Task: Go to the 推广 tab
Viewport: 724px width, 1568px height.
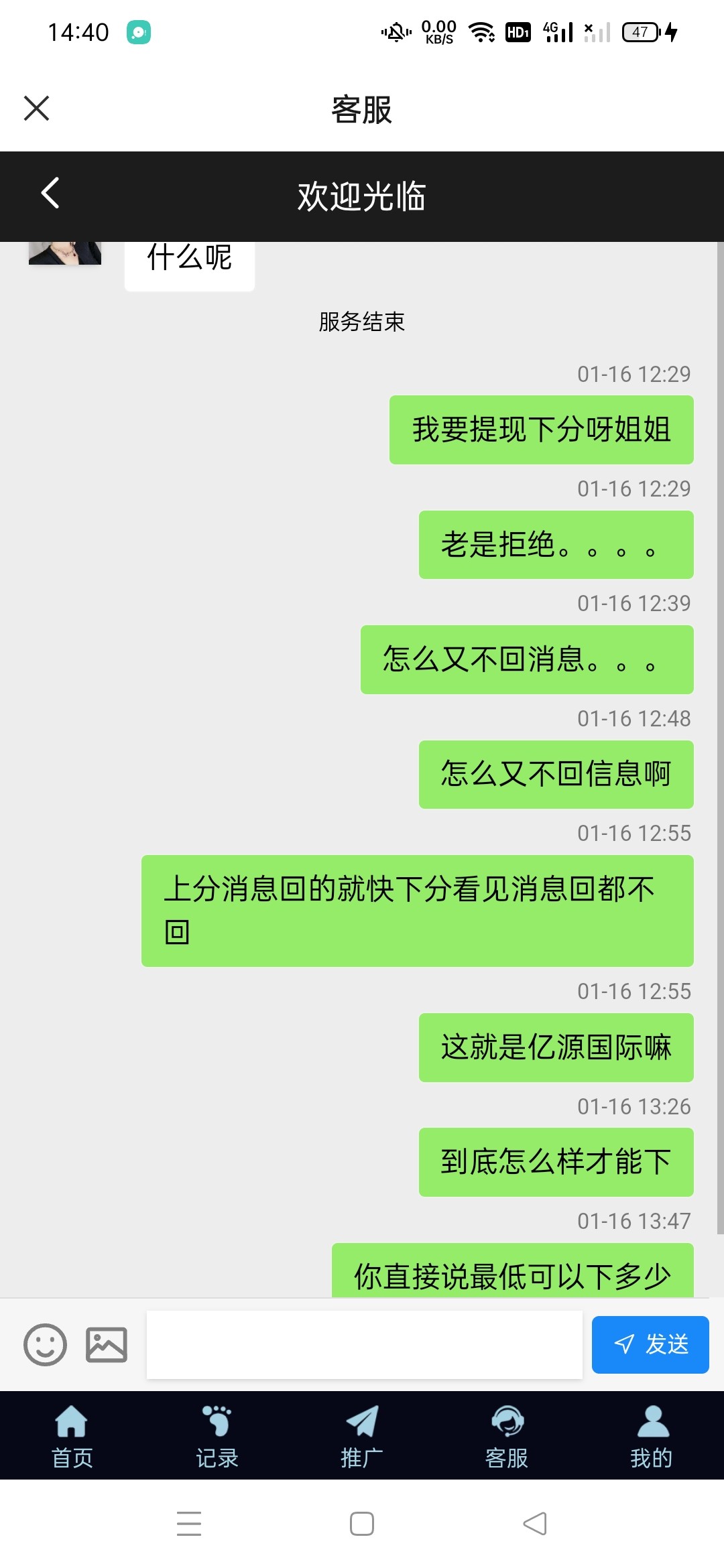Action: (361, 1435)
